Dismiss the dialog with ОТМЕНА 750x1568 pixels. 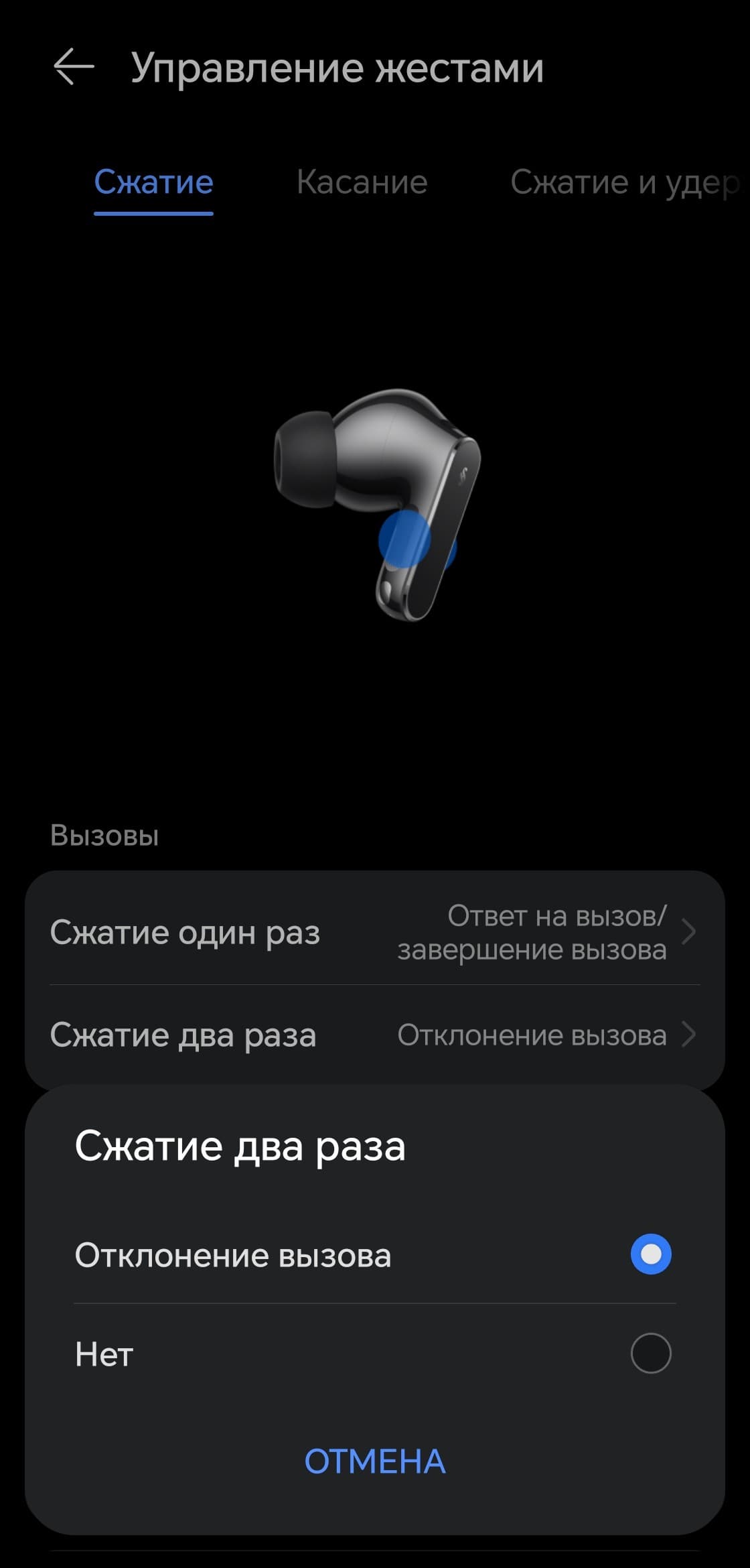point(374,1461)
